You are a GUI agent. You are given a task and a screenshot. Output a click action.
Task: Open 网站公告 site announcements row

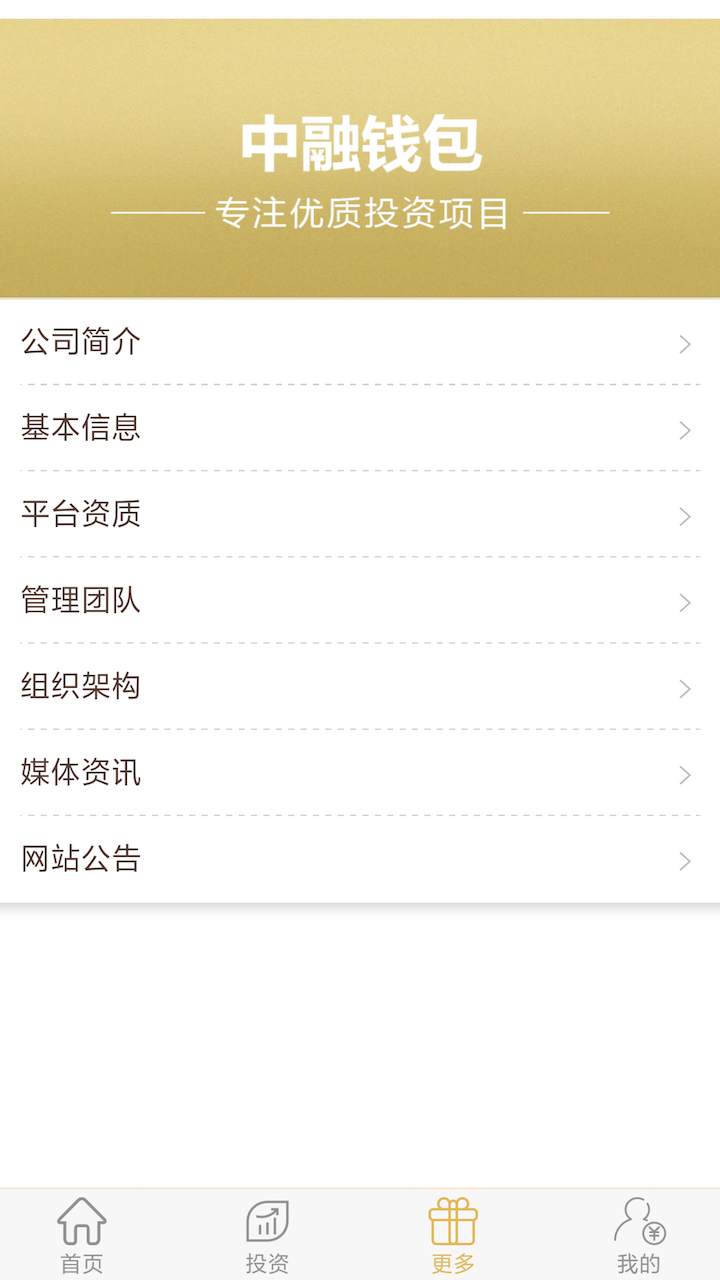[x=360, y=858]
